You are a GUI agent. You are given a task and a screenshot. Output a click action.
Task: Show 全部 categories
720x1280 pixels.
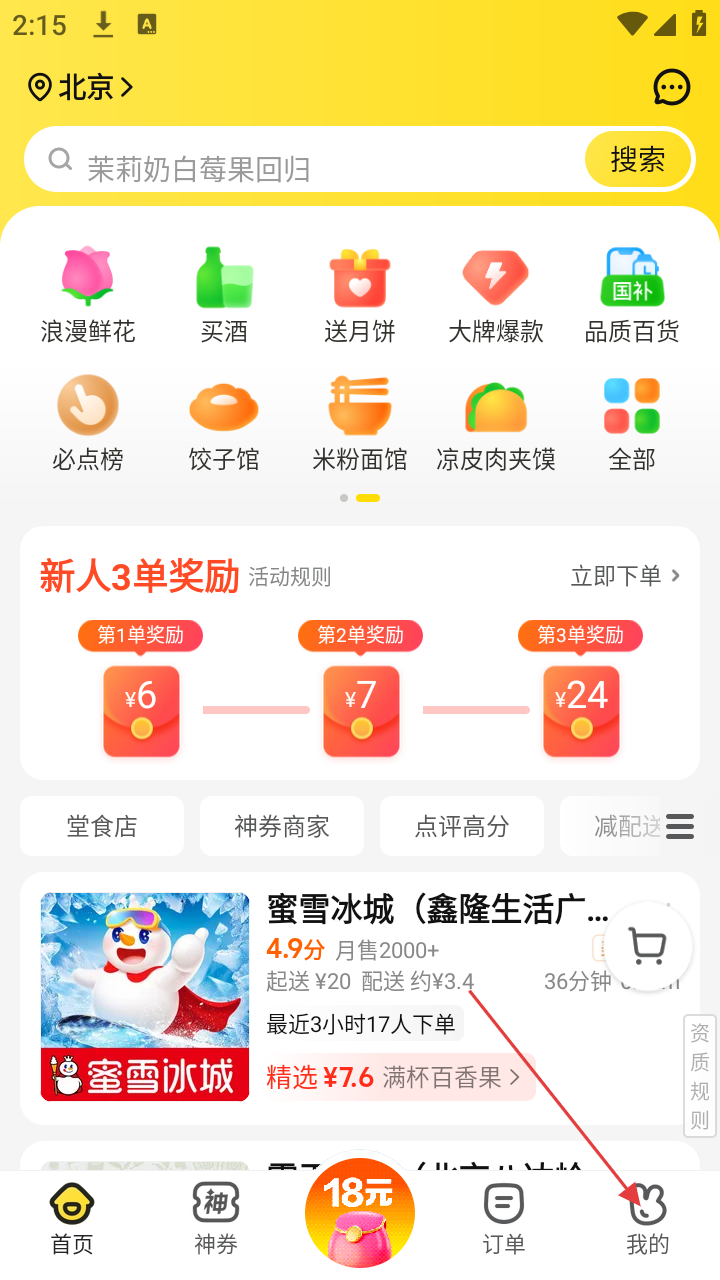click(x=632, y=422)
